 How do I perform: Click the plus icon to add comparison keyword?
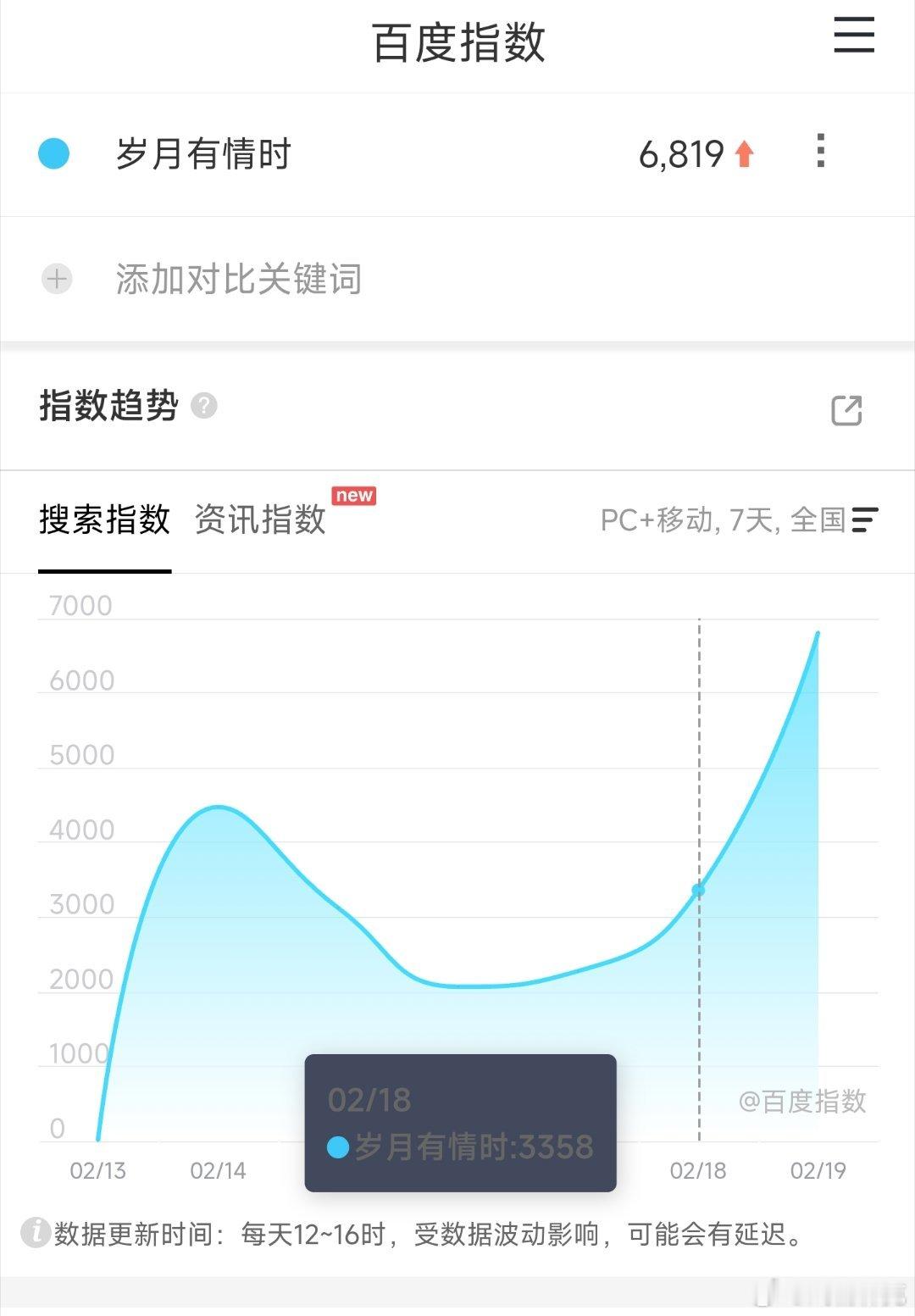(56, 279)
